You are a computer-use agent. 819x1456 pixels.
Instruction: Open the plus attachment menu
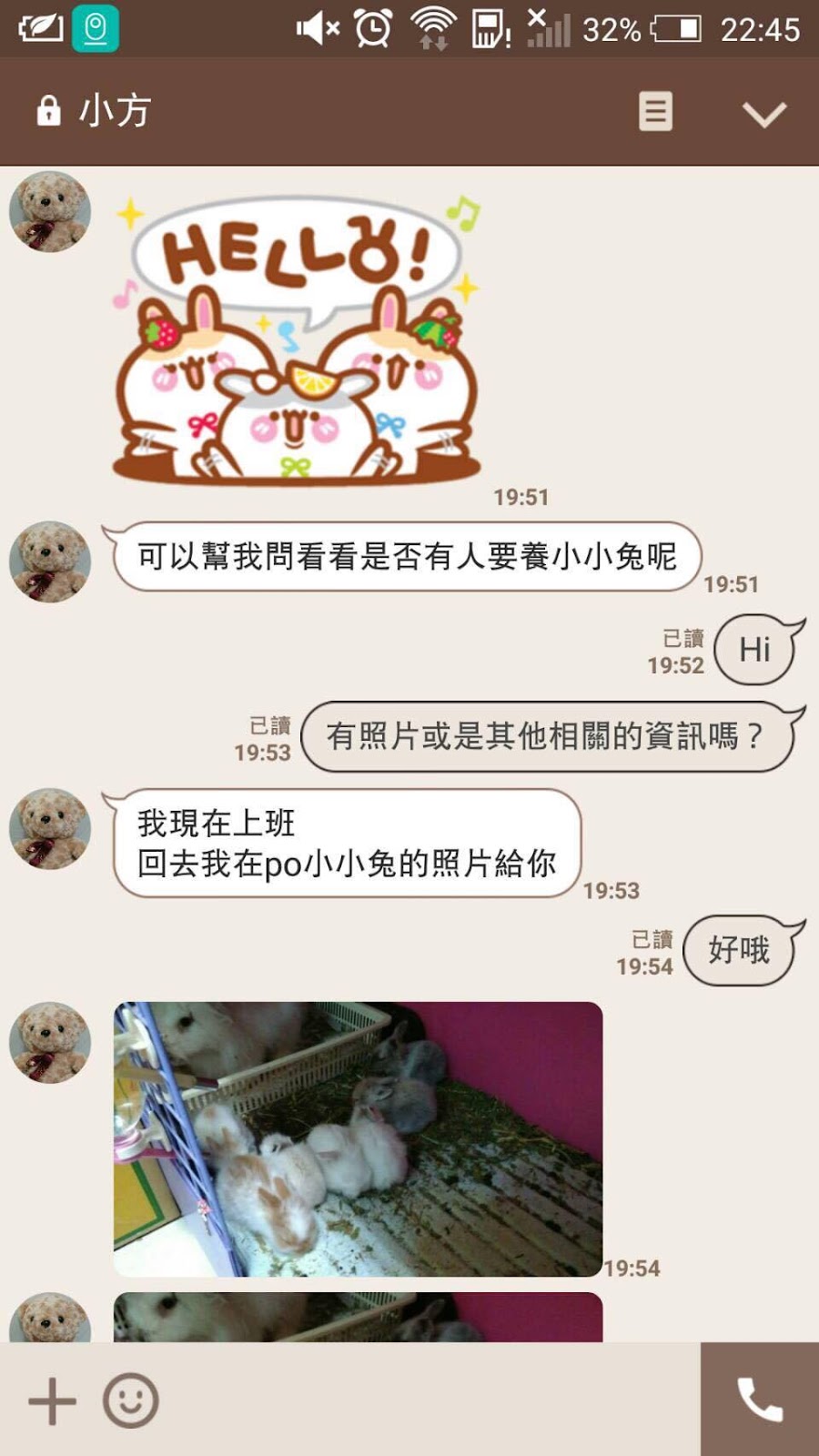[x=52, y=1400]
